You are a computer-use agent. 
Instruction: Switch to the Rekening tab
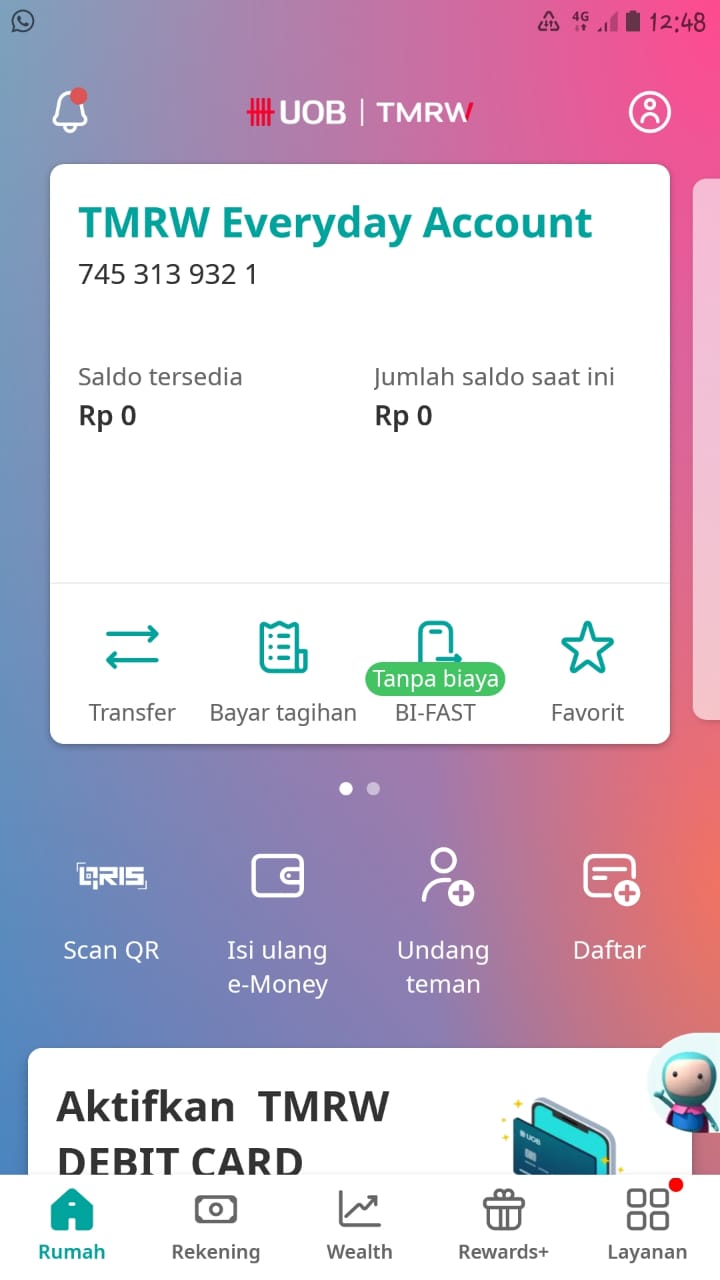point(216,1224)
